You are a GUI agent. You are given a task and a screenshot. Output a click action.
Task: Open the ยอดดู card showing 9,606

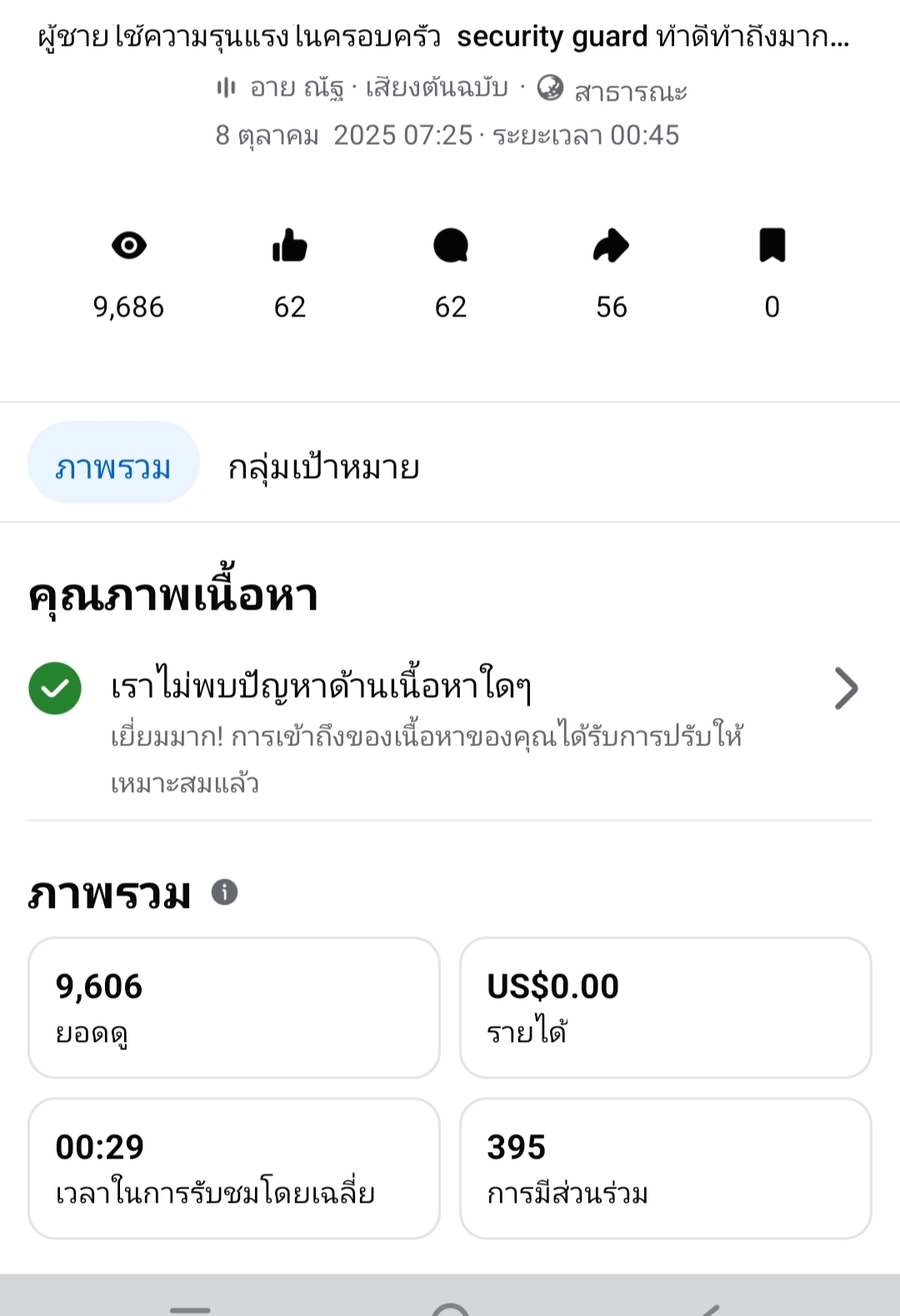click(234, 1007)
